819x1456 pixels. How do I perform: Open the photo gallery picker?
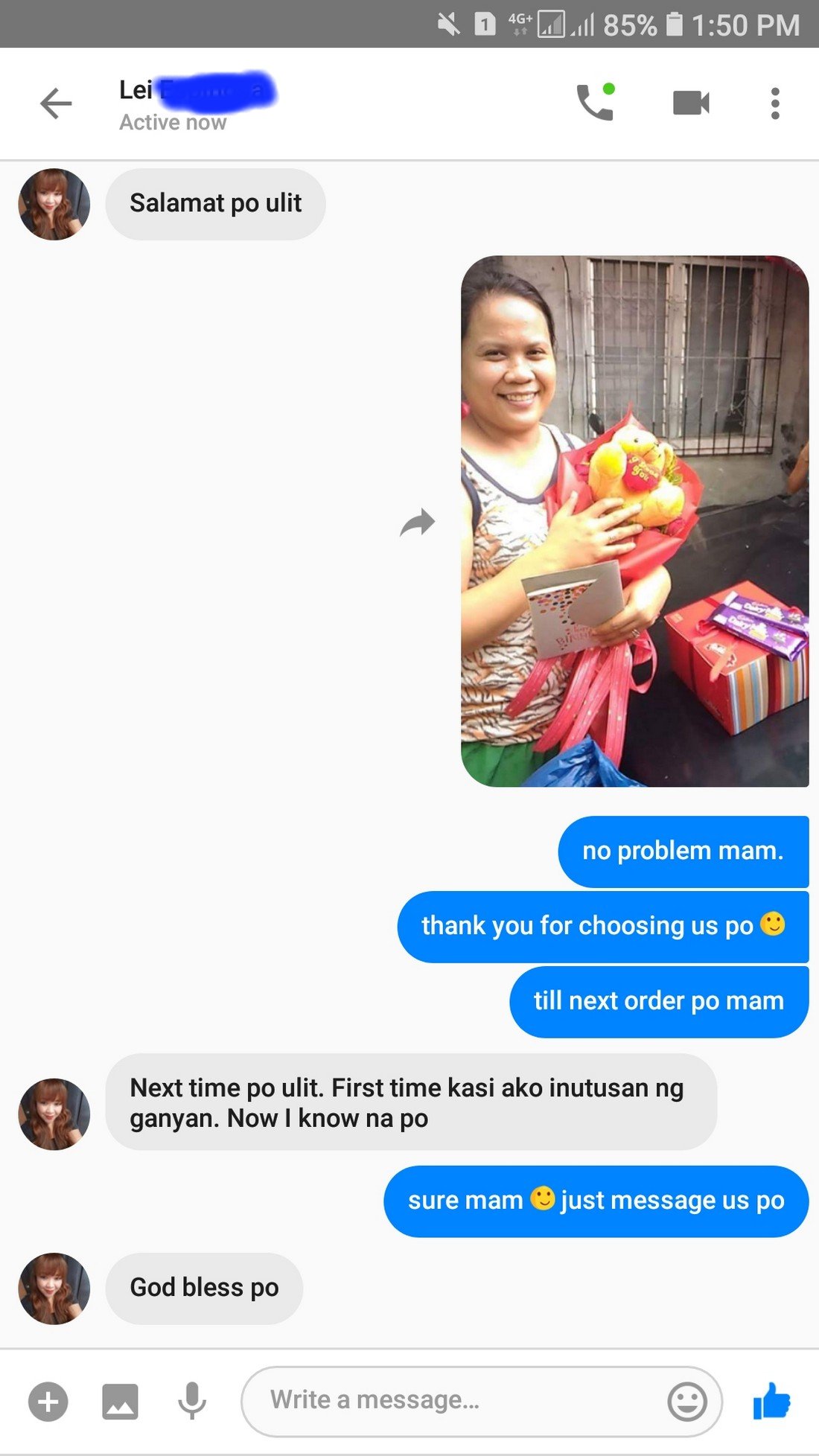[120, 1402]
